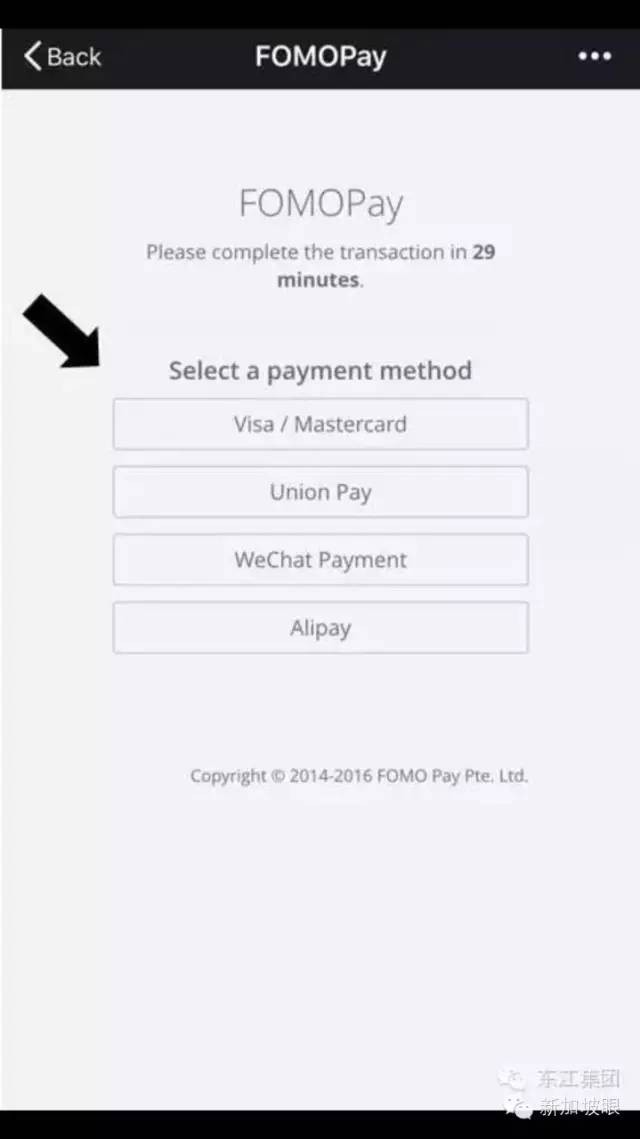Select Visa / Mastercard payment method
Viewport: 640px width, 1139px height.
[320, 424]
